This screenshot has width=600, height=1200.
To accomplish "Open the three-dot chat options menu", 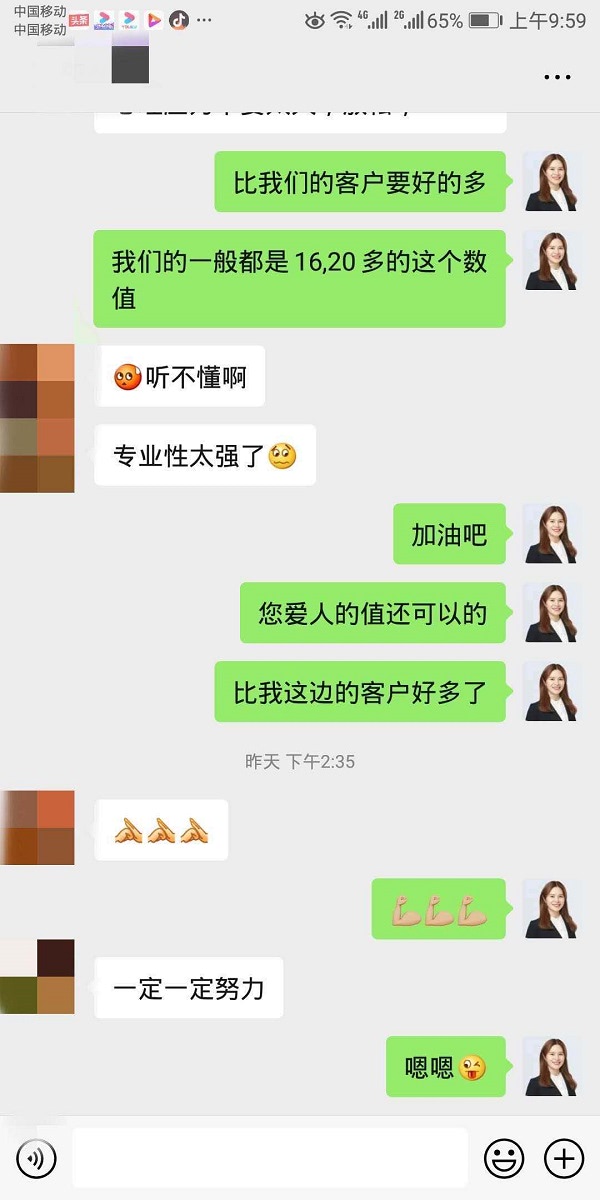I will pos(557,77).
